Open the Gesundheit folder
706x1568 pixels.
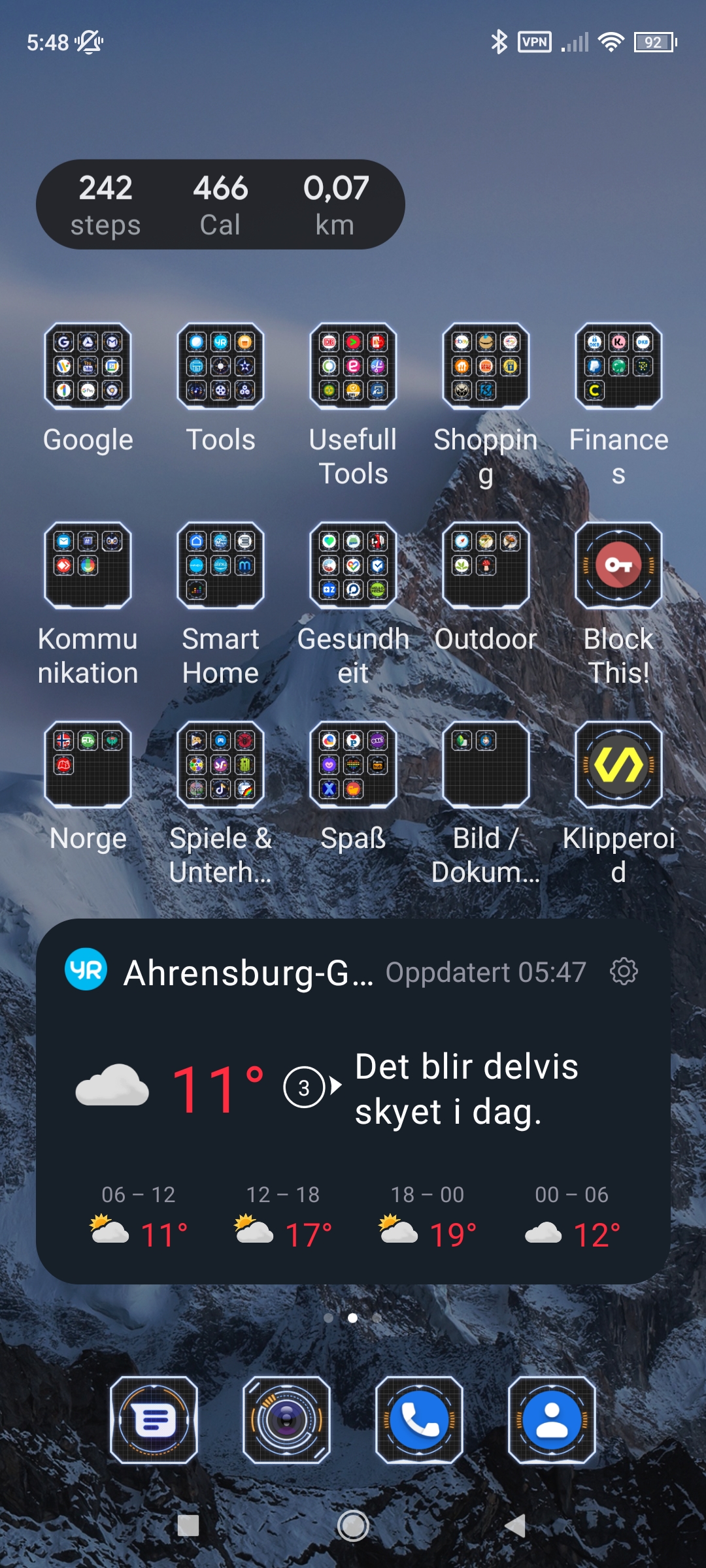pyautogui.click(x=353, y=565)
